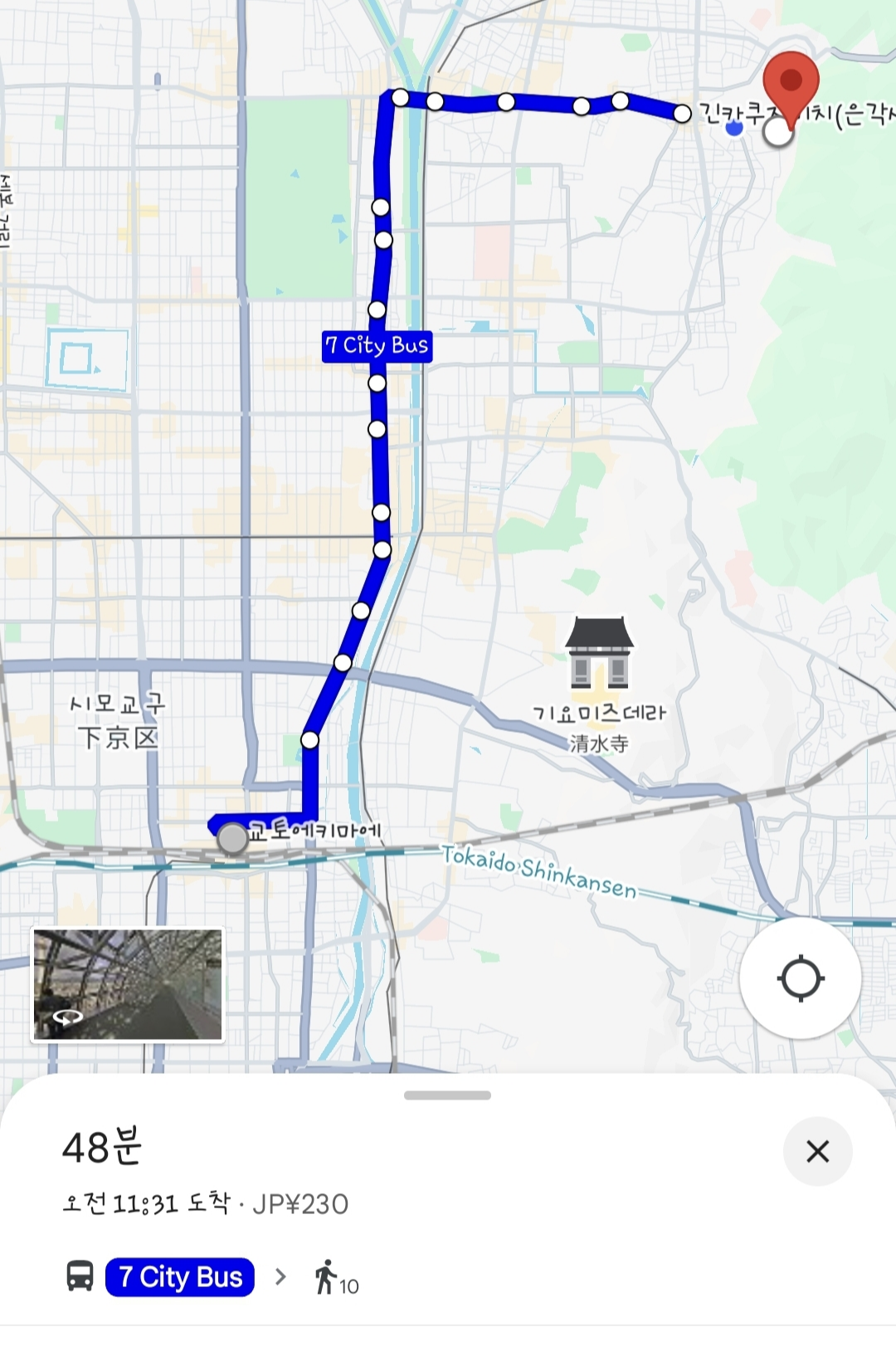Expand the sheet using the handle

point(447,1095)
